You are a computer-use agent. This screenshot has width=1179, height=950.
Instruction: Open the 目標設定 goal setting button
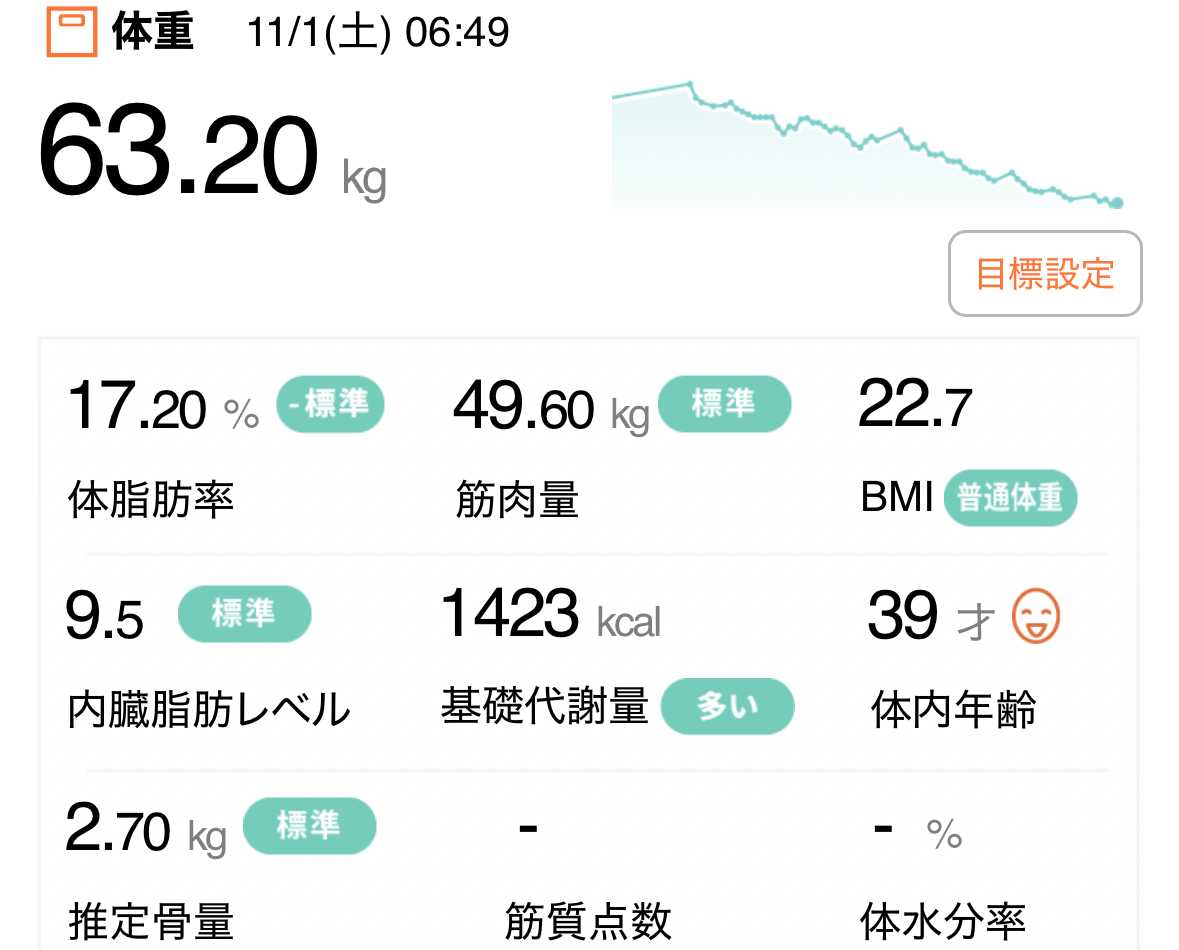[x=1045, y=274]
